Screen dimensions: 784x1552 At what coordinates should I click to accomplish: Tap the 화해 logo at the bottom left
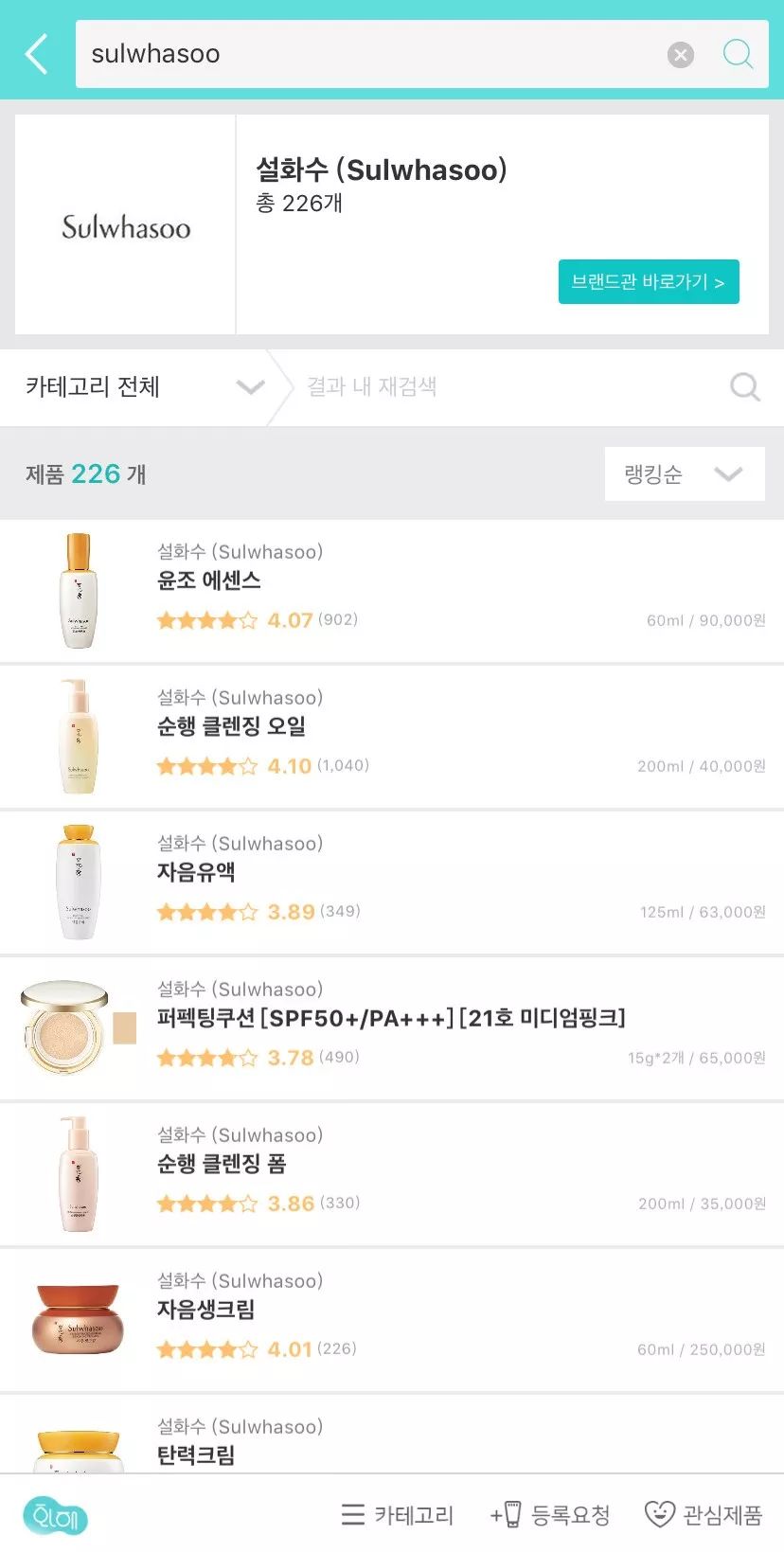coord(55,1515)
